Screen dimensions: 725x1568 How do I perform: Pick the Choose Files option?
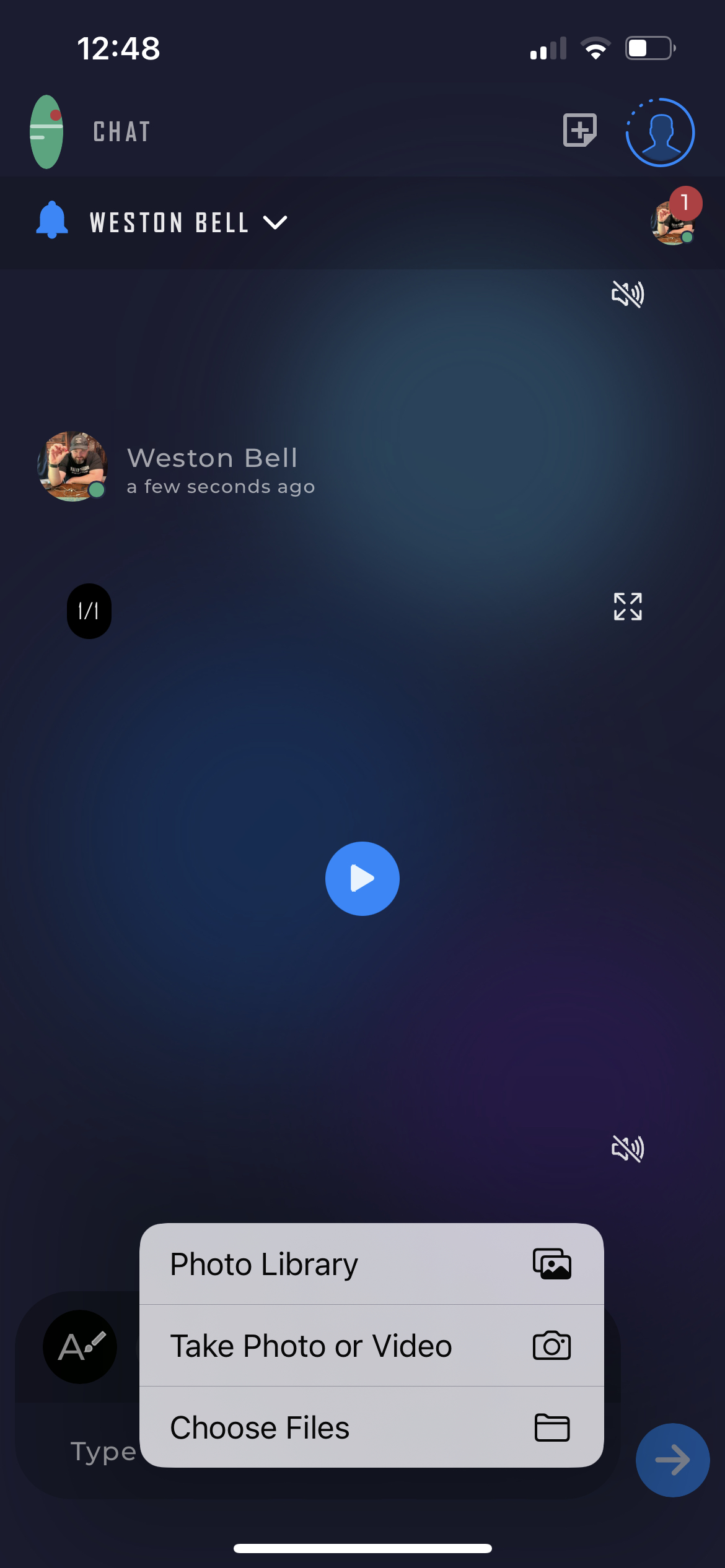(371, 1427)
